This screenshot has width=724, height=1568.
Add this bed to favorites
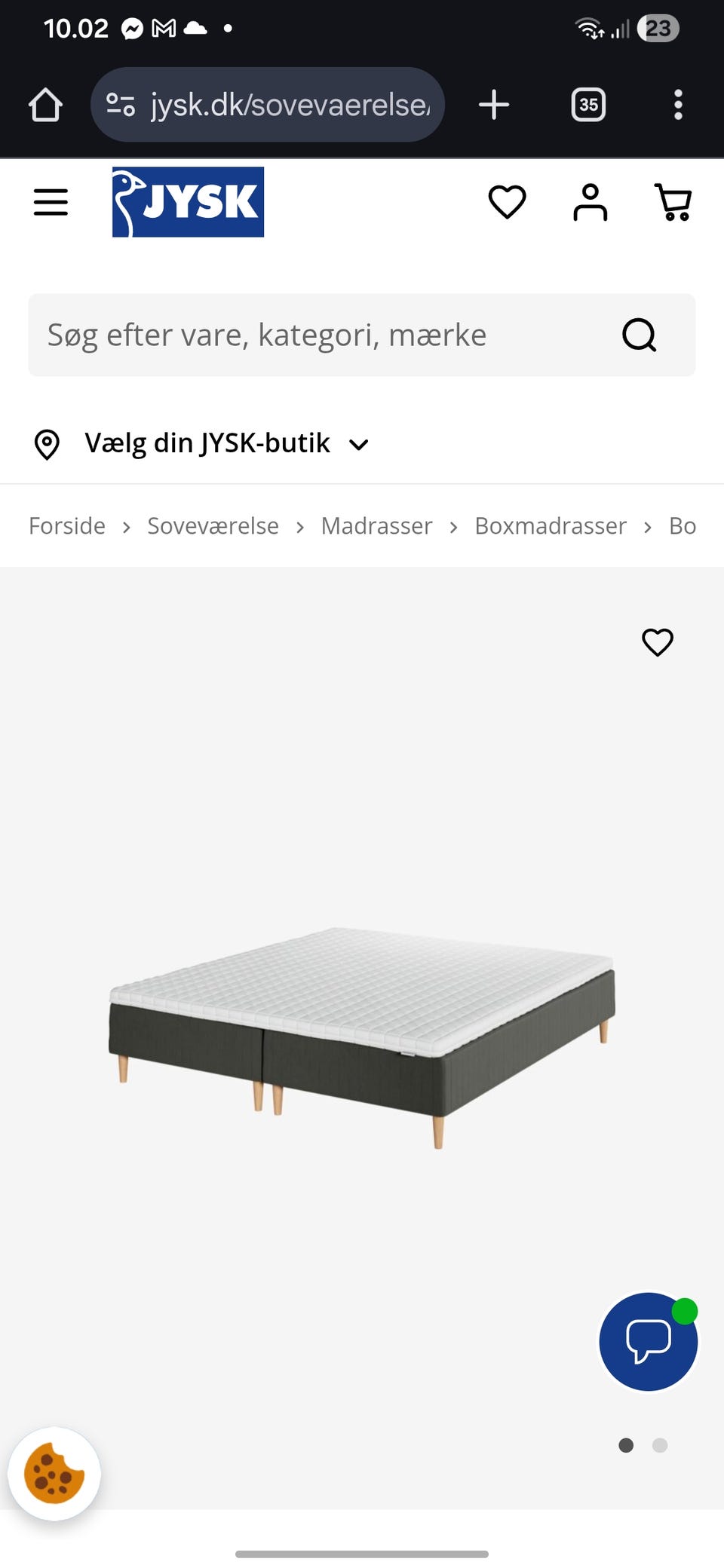[657, 642]
